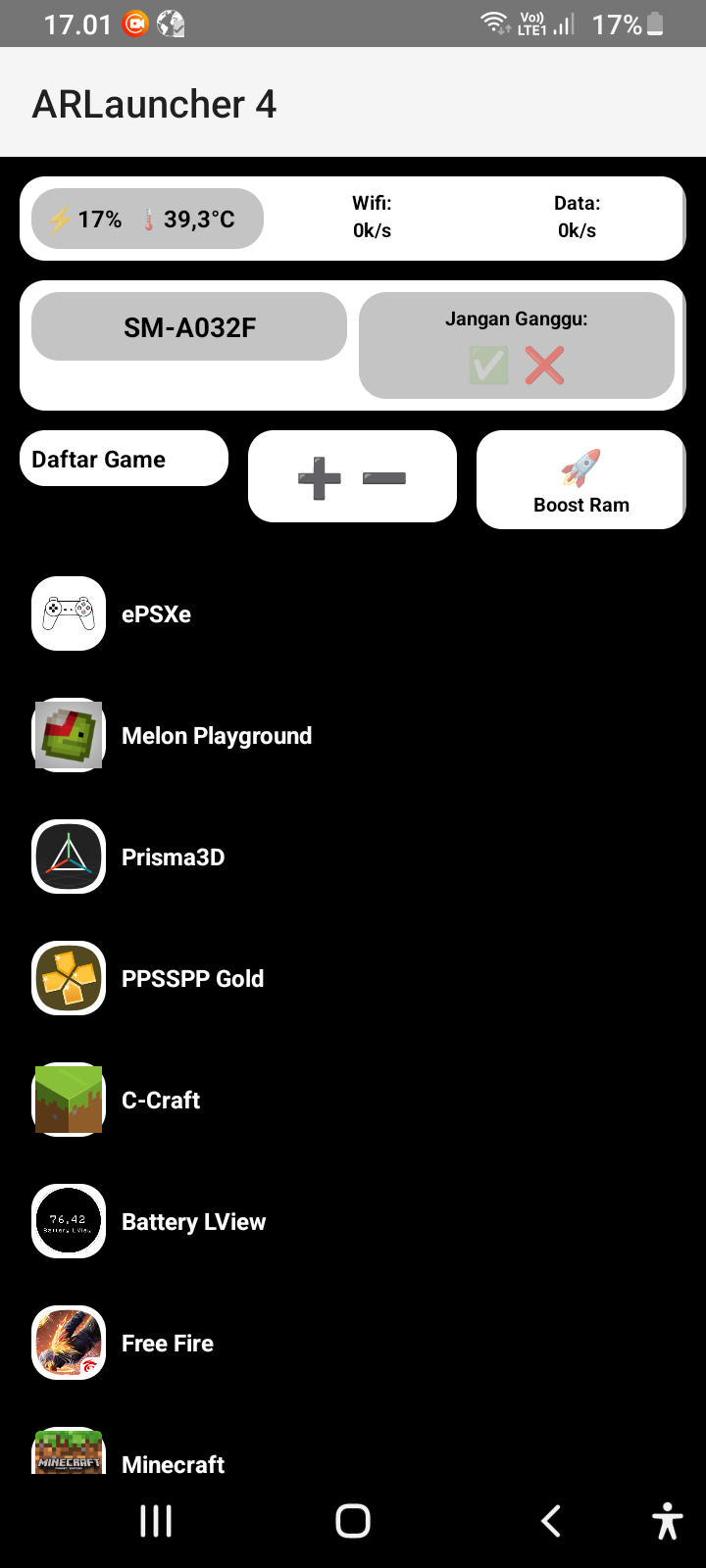Tap the Boost Ram rocket button
The image size is (706, 1568).
(x=580, y=480)
